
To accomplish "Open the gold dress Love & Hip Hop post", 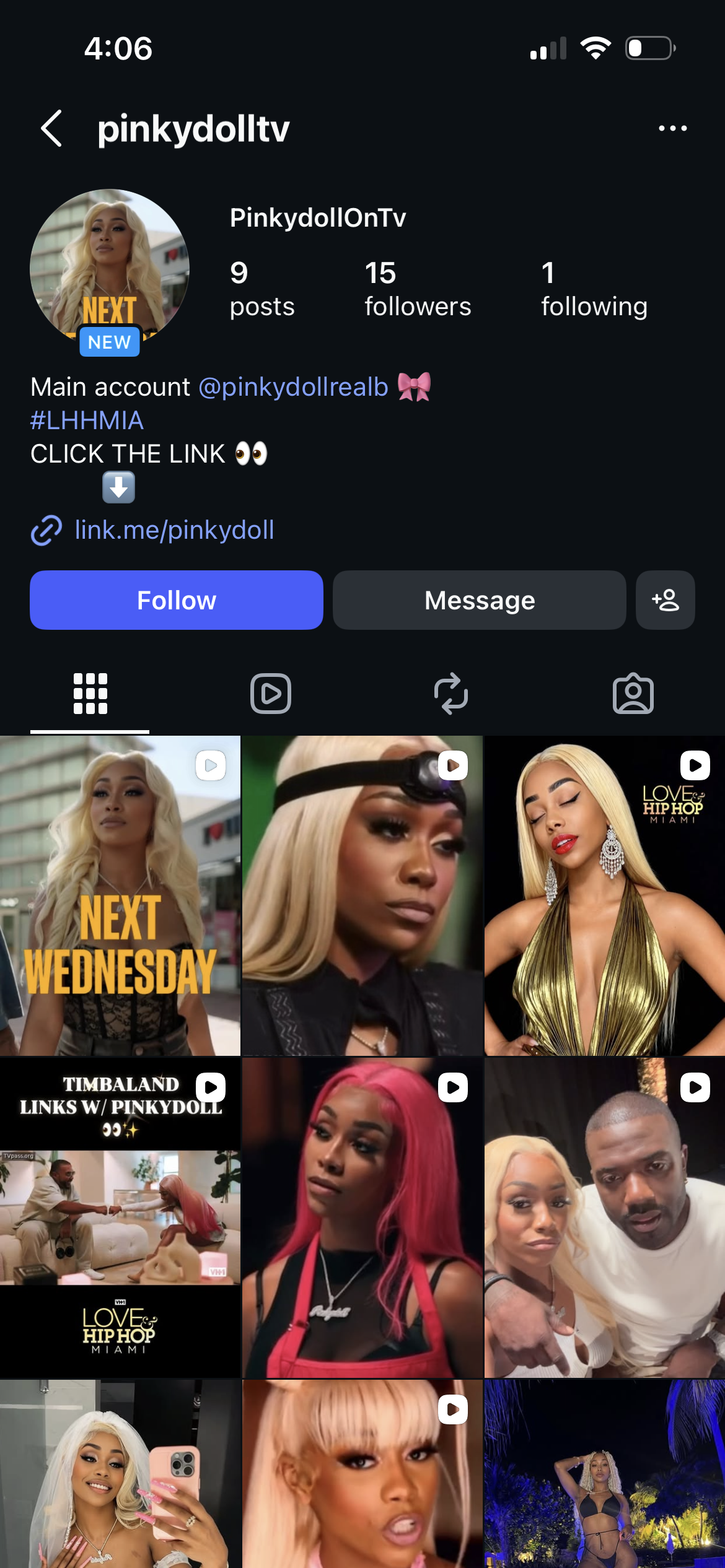I will [x=604, y=896].
